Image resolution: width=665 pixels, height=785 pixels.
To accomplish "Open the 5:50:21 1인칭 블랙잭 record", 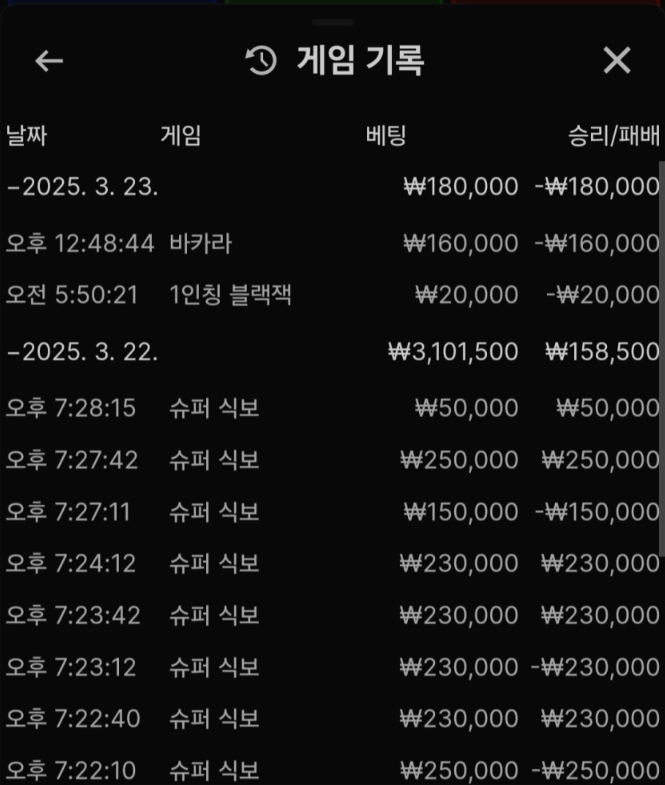I will coord(330,295).
